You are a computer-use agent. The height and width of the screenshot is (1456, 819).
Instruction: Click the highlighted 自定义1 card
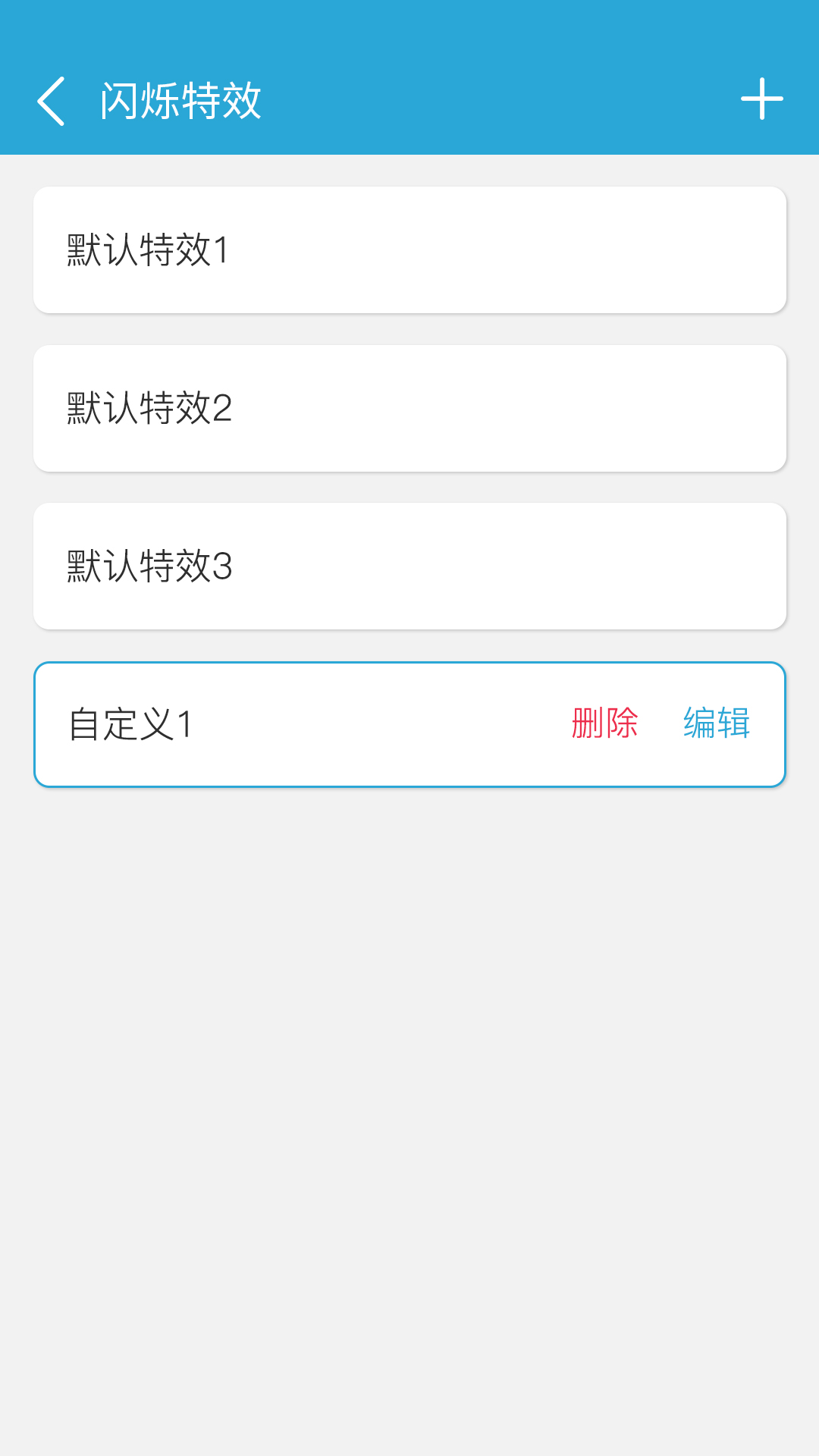tap(303, 723)
